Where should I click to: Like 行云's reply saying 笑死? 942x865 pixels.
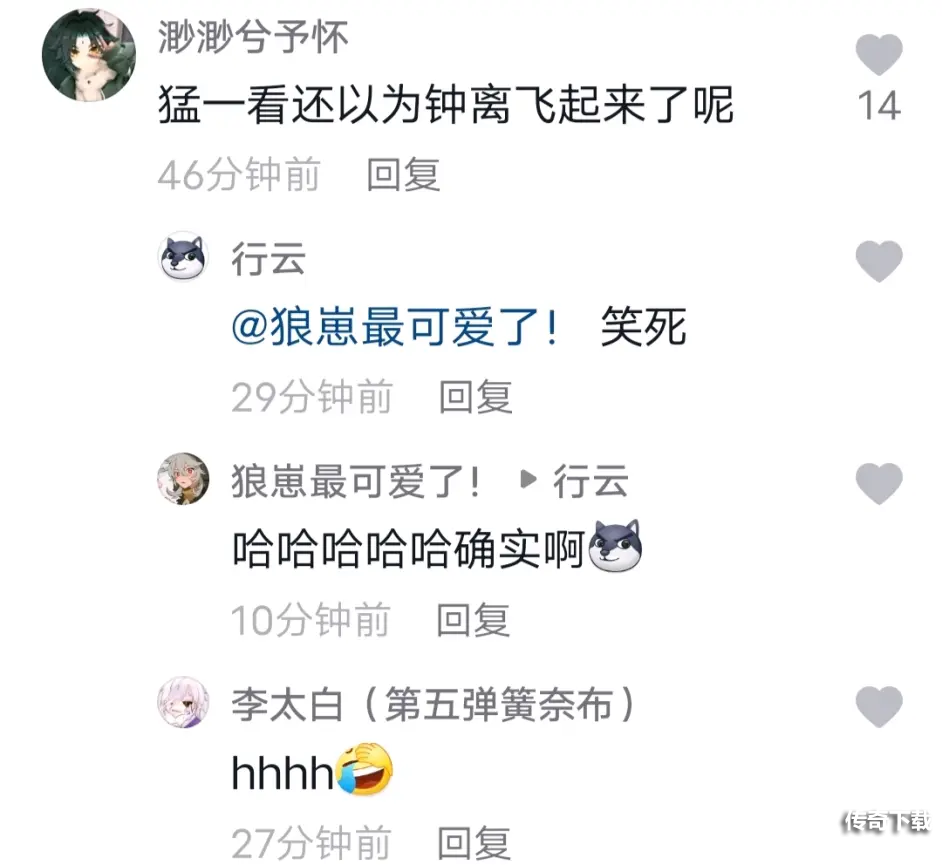880,262
